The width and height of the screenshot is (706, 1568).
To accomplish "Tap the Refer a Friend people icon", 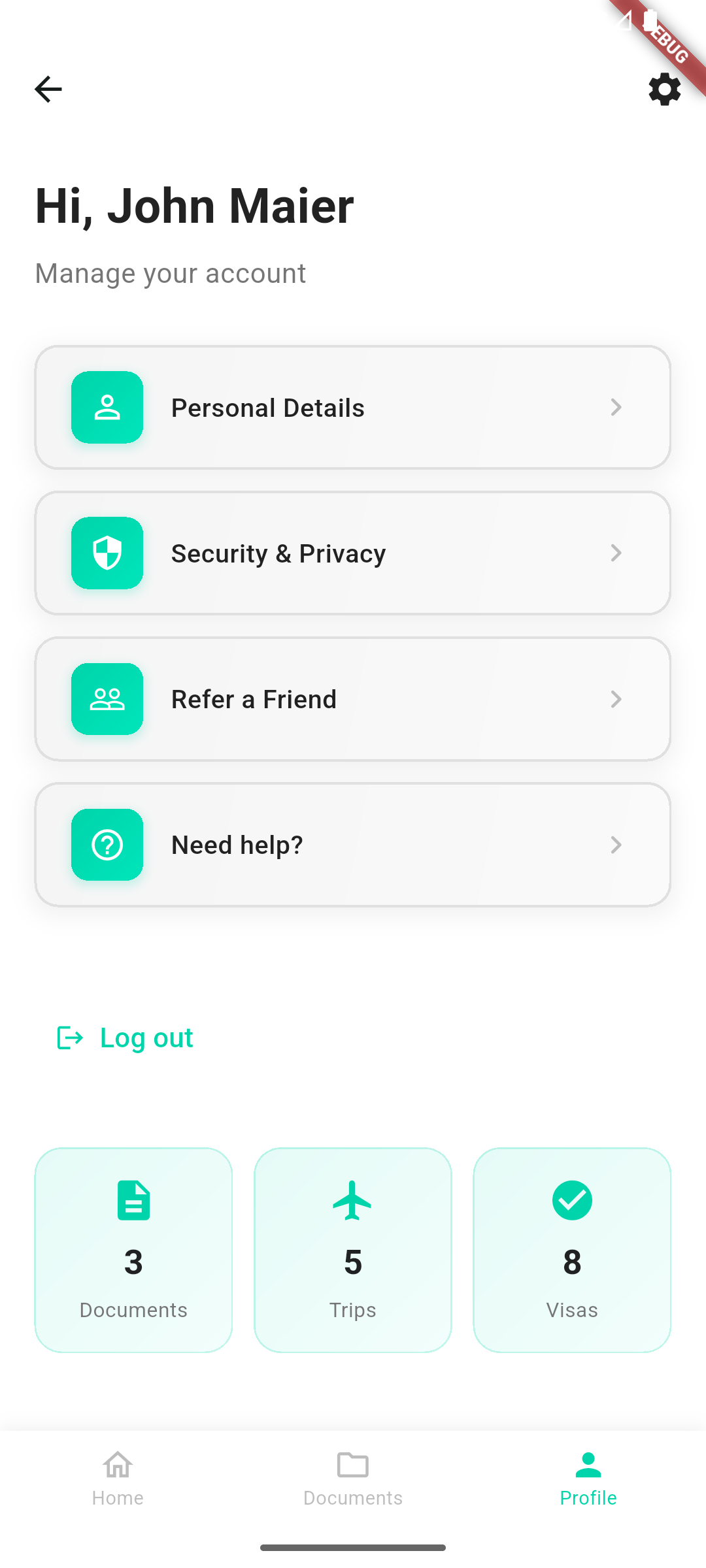I will [x=107, y=698].
